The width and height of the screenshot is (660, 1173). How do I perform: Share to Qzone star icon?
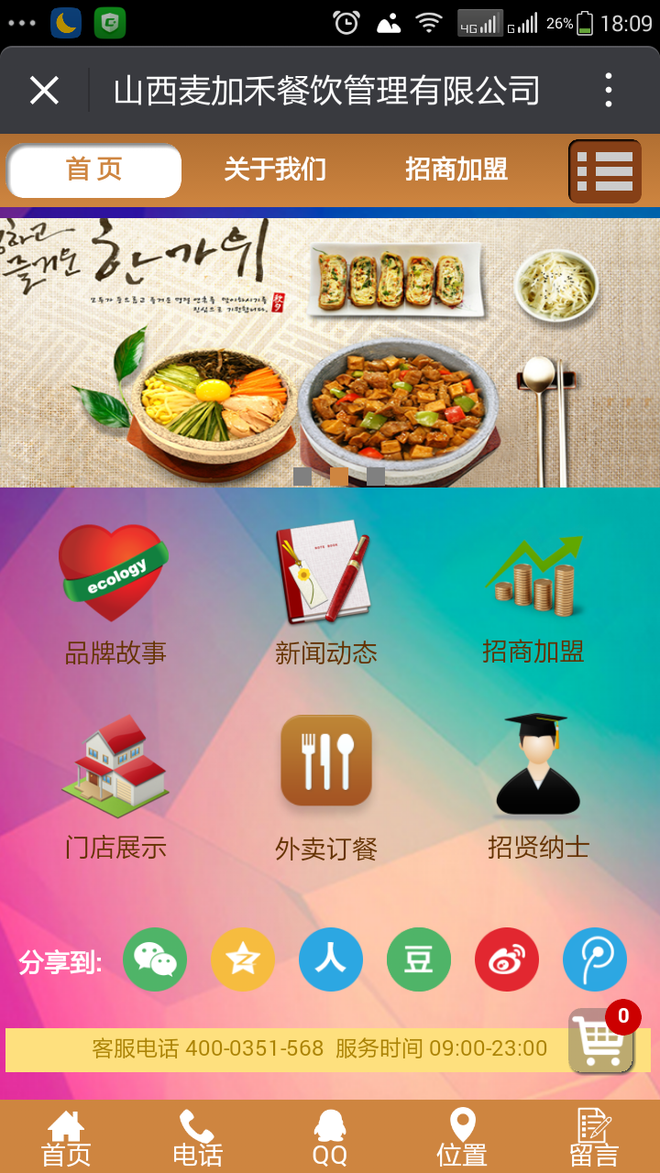(243, 960)
